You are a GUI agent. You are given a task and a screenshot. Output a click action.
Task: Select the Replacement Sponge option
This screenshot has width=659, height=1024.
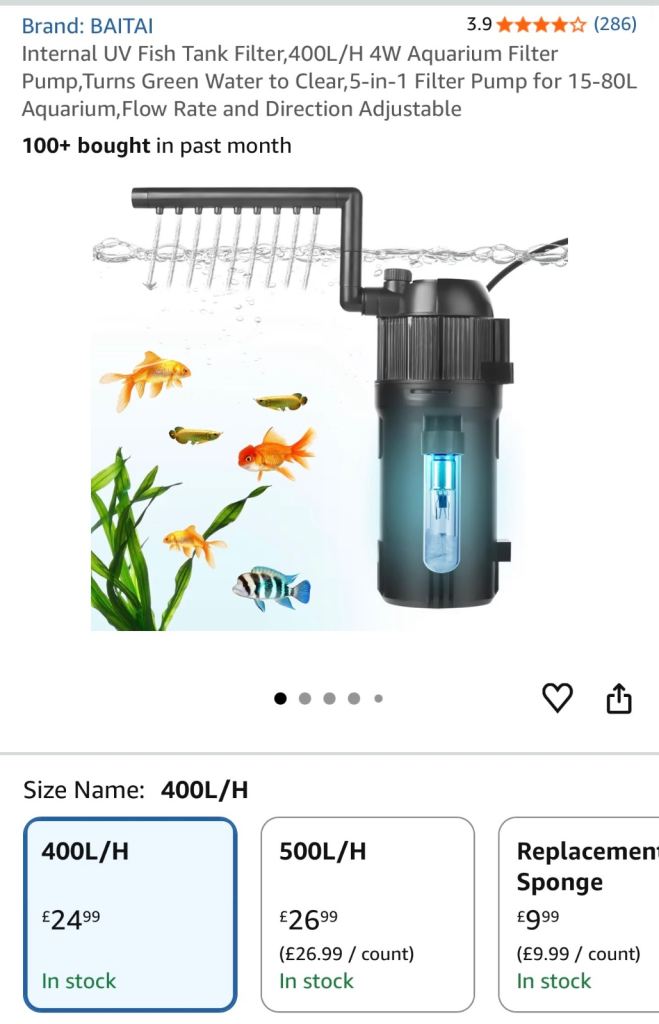click(580, 914)
